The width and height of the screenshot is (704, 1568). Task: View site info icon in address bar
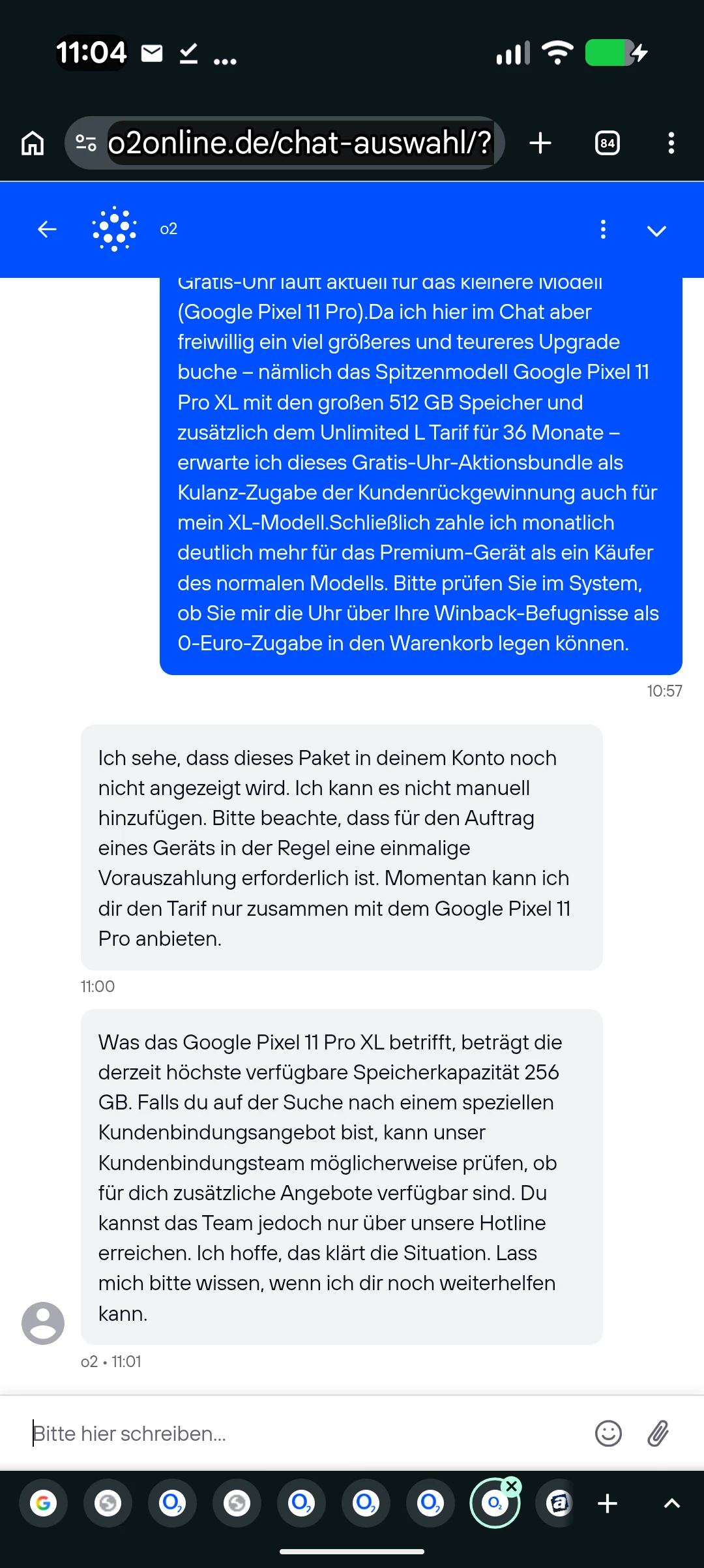(86, 143)
